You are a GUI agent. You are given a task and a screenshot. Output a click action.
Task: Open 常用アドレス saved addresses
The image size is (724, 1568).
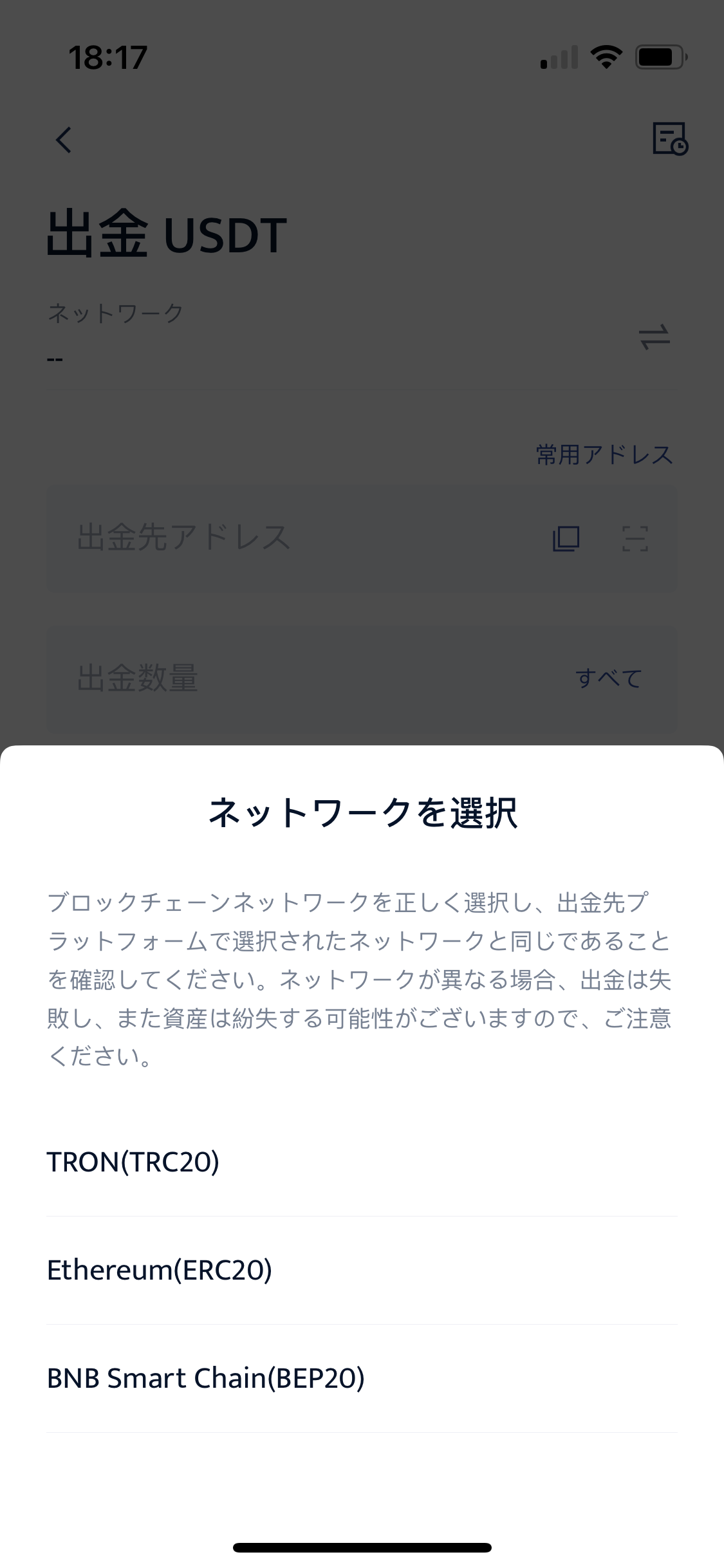[x=602, y=455]
